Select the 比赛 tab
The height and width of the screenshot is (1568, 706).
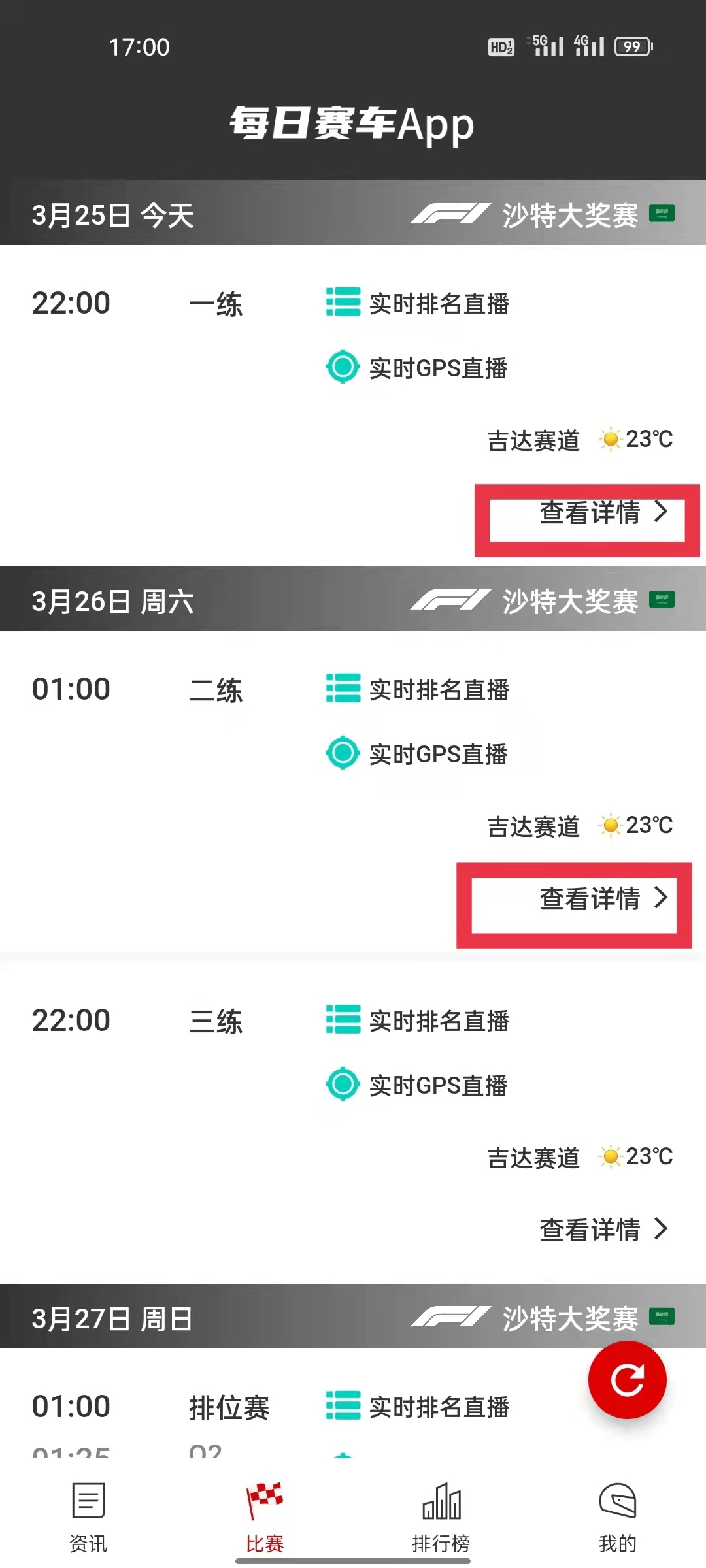point(265,1517)
